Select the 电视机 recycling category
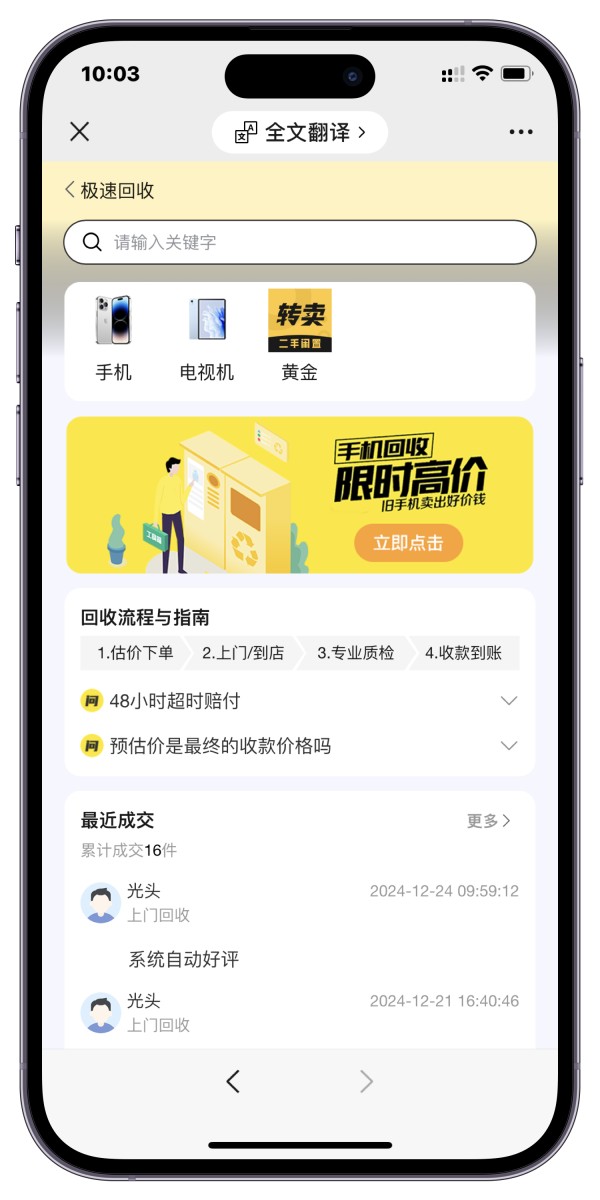This screenshot has width=600, height=1200. pos(207,338)
